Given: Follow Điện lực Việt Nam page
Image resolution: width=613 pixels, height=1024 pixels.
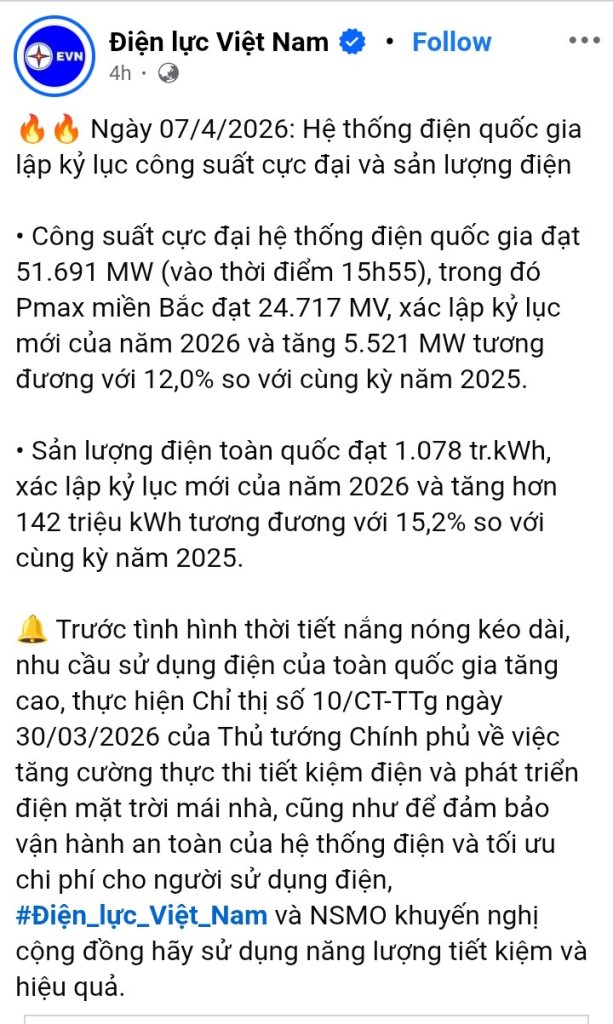Looking at the screenshot, I should coord(451,42).
